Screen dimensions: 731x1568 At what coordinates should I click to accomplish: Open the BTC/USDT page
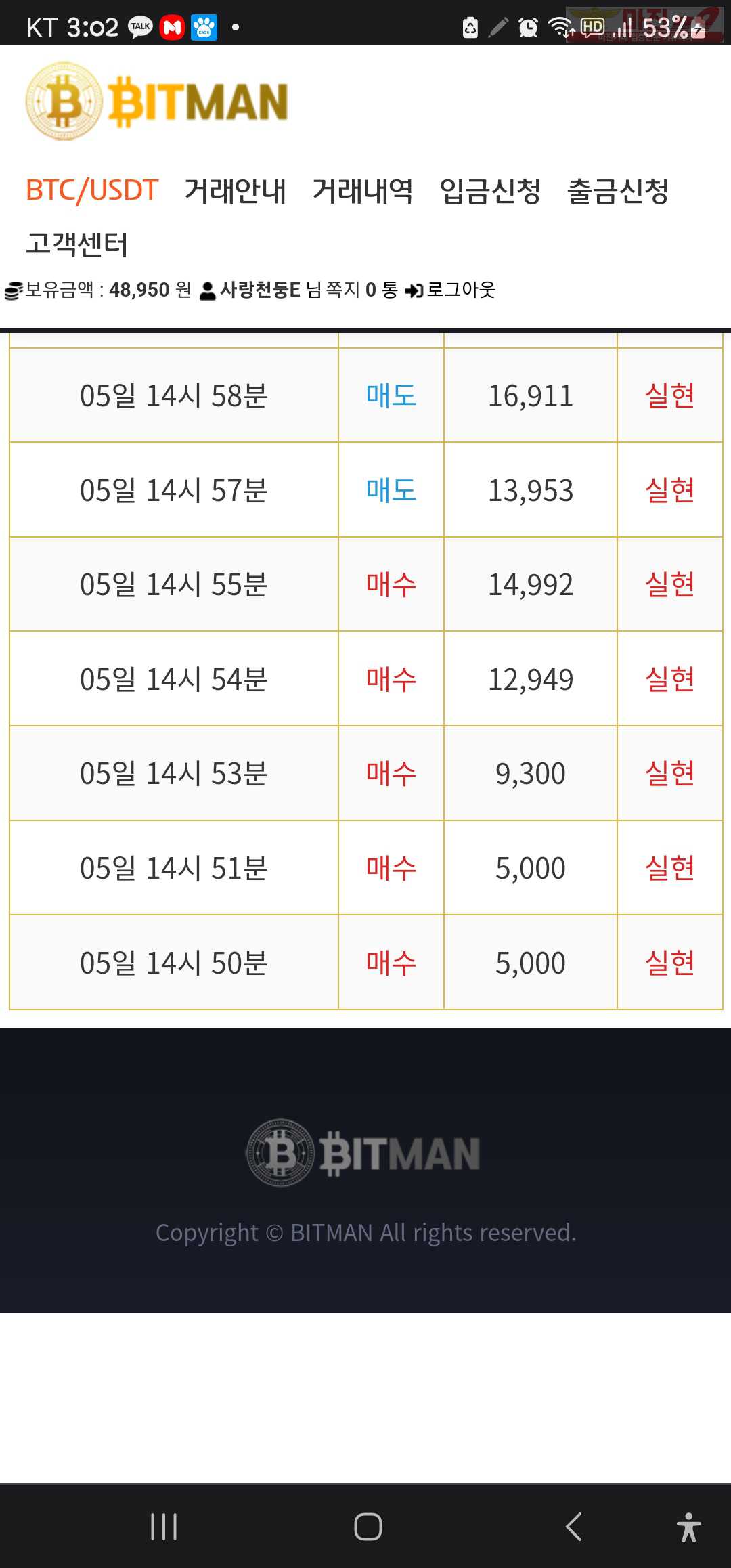(92, 190)
